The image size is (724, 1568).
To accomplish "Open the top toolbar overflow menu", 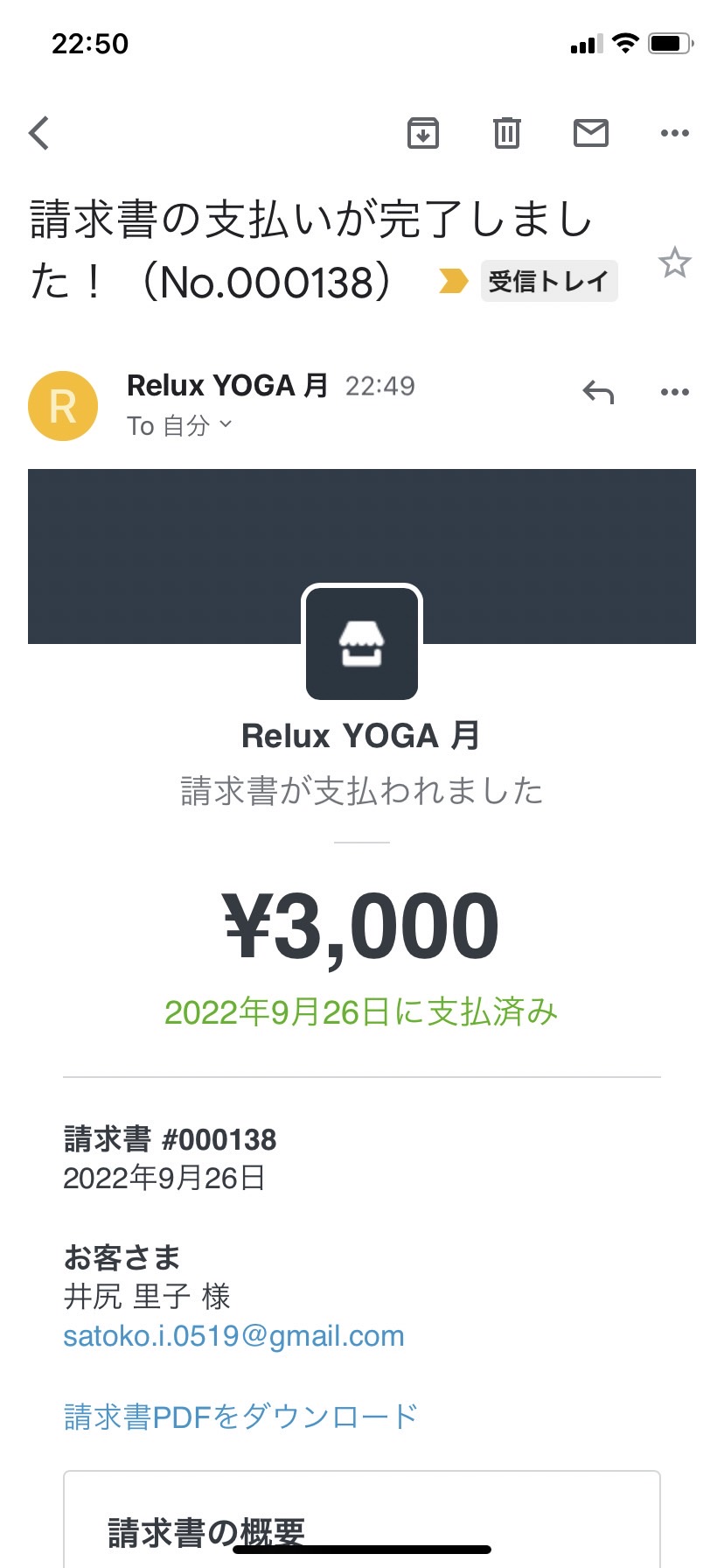I will click(x=675, y=133).
